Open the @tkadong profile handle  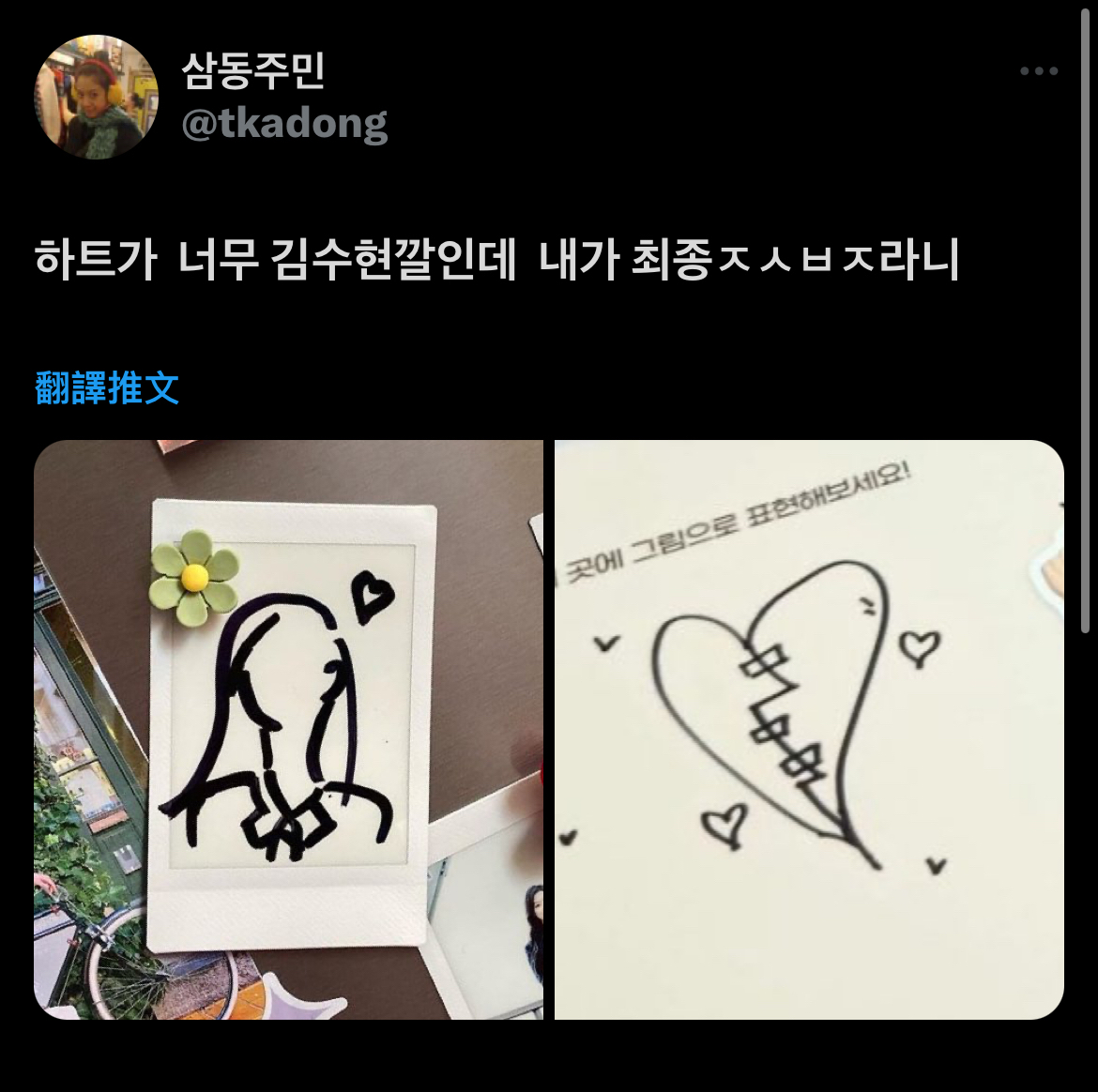(284, 124)
